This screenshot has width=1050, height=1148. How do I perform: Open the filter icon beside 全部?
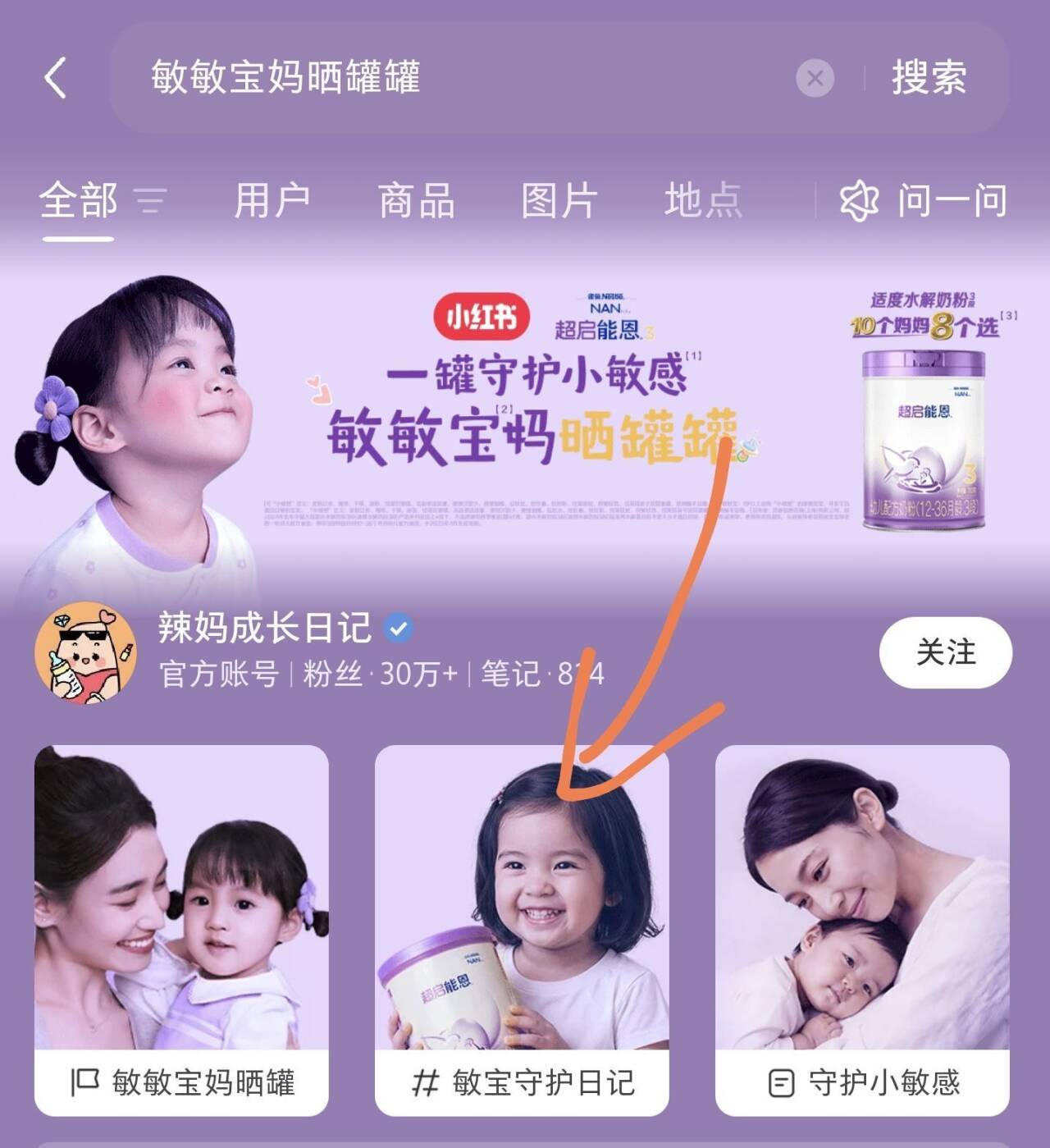150,200
